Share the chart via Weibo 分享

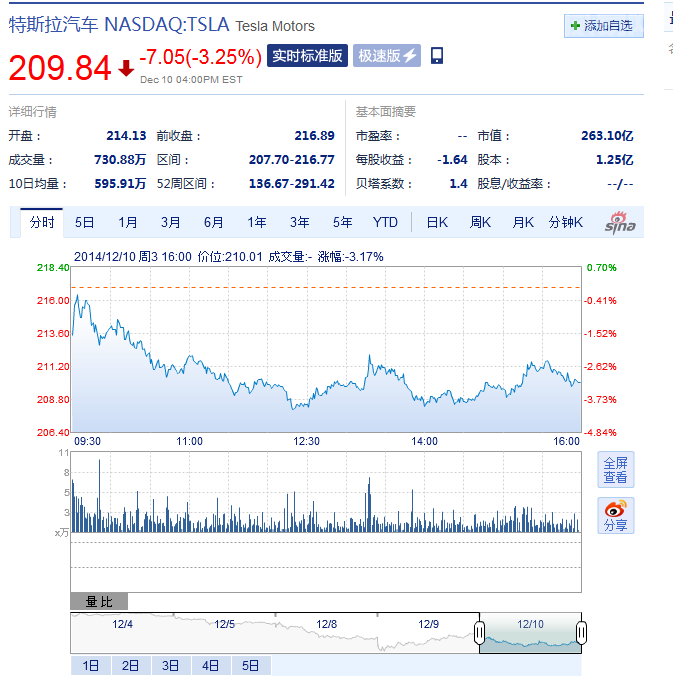[615, 516]
